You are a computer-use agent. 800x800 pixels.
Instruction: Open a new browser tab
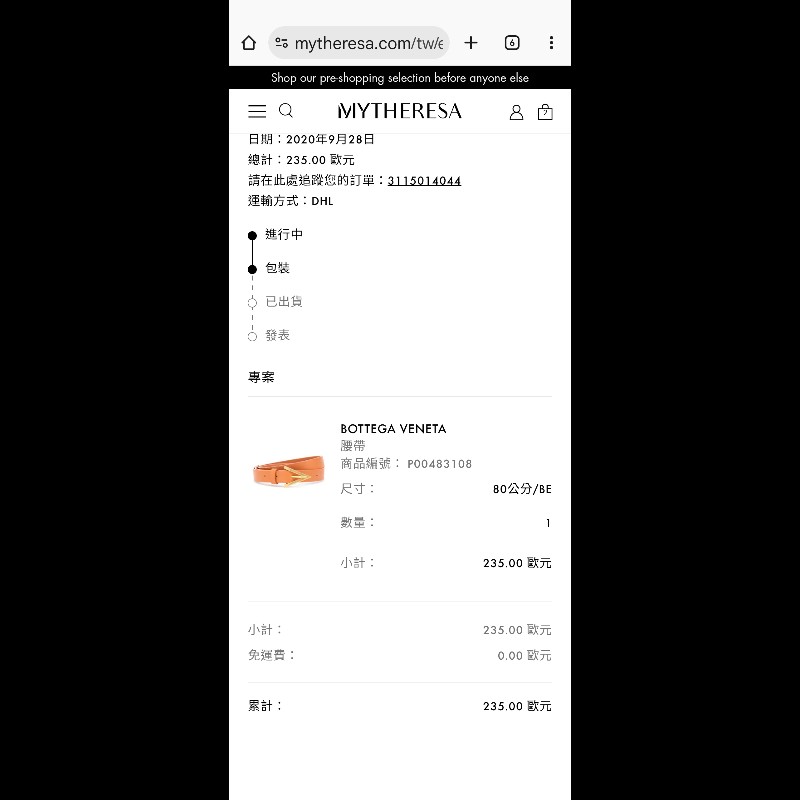[x=471, y=43]
